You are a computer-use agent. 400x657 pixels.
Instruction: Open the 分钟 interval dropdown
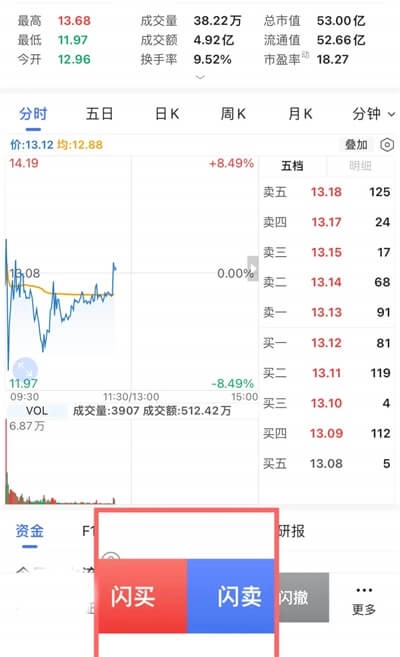[373, 114]
